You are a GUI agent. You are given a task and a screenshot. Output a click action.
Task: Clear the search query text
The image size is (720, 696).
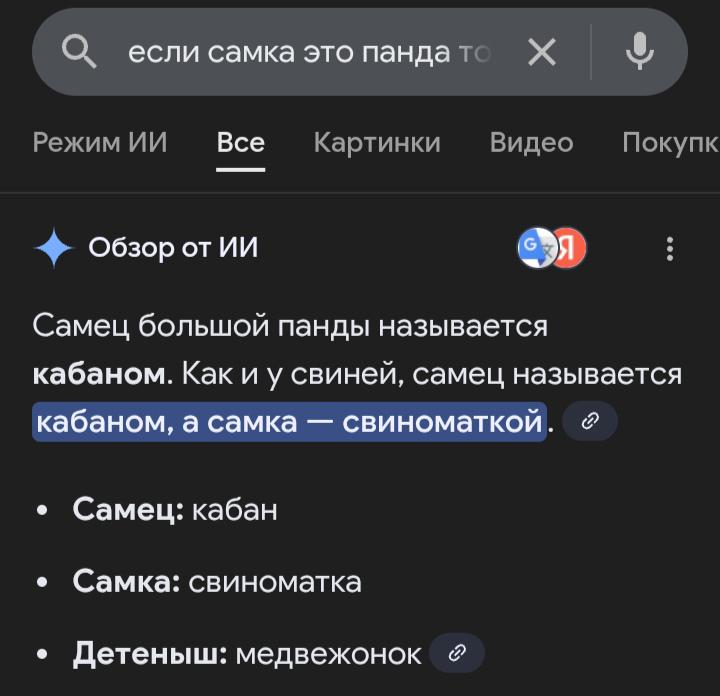click(x=542, y=52)
